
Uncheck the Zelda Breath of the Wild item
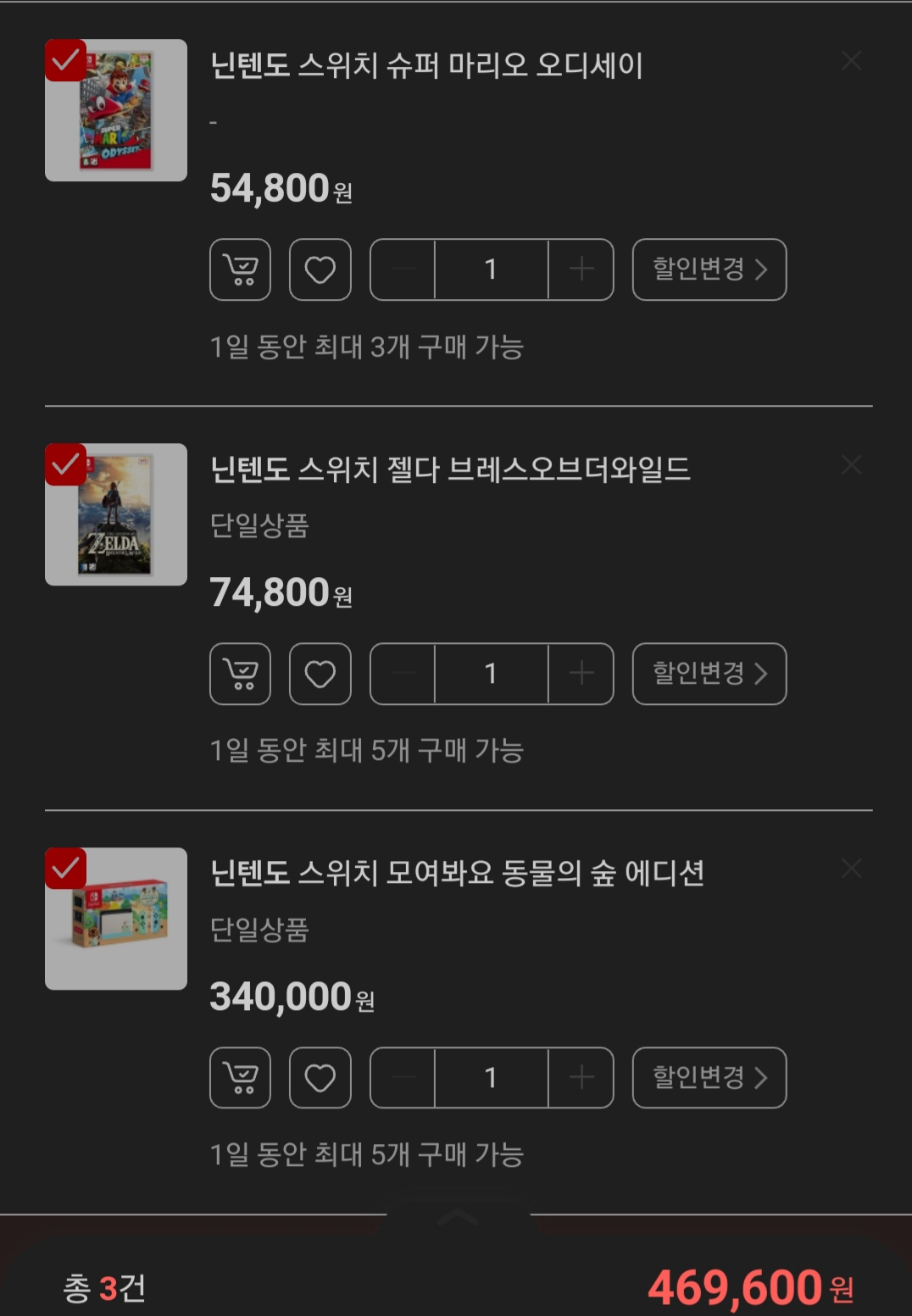65,464
